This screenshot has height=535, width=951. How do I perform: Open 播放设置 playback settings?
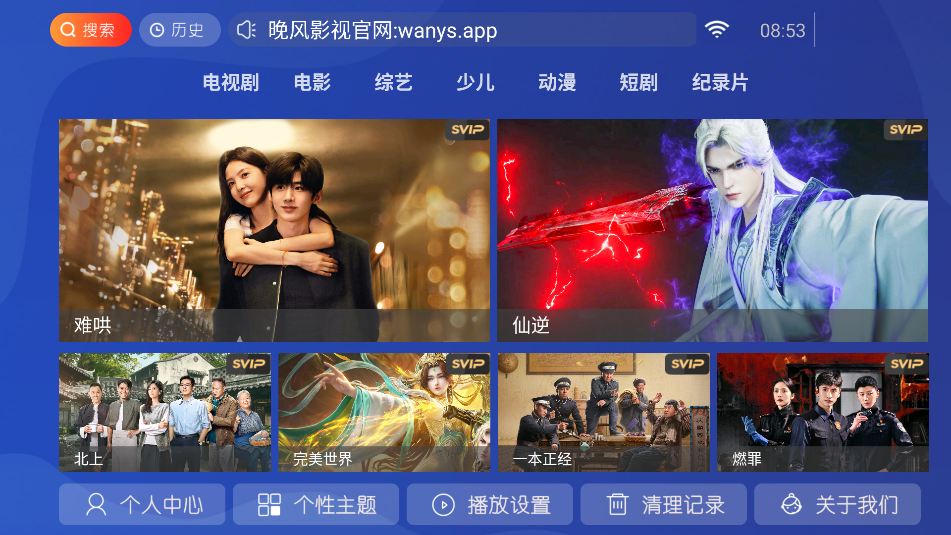490,505
